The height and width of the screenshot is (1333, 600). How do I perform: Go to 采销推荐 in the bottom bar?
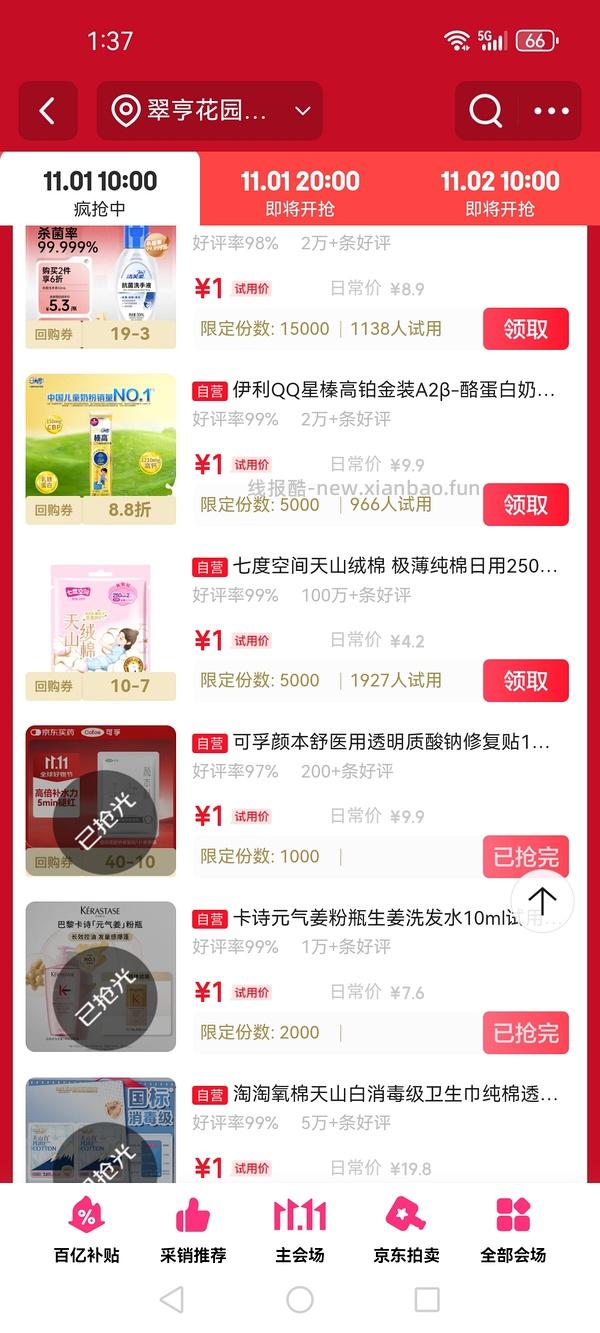click(x=193, y=1230)
